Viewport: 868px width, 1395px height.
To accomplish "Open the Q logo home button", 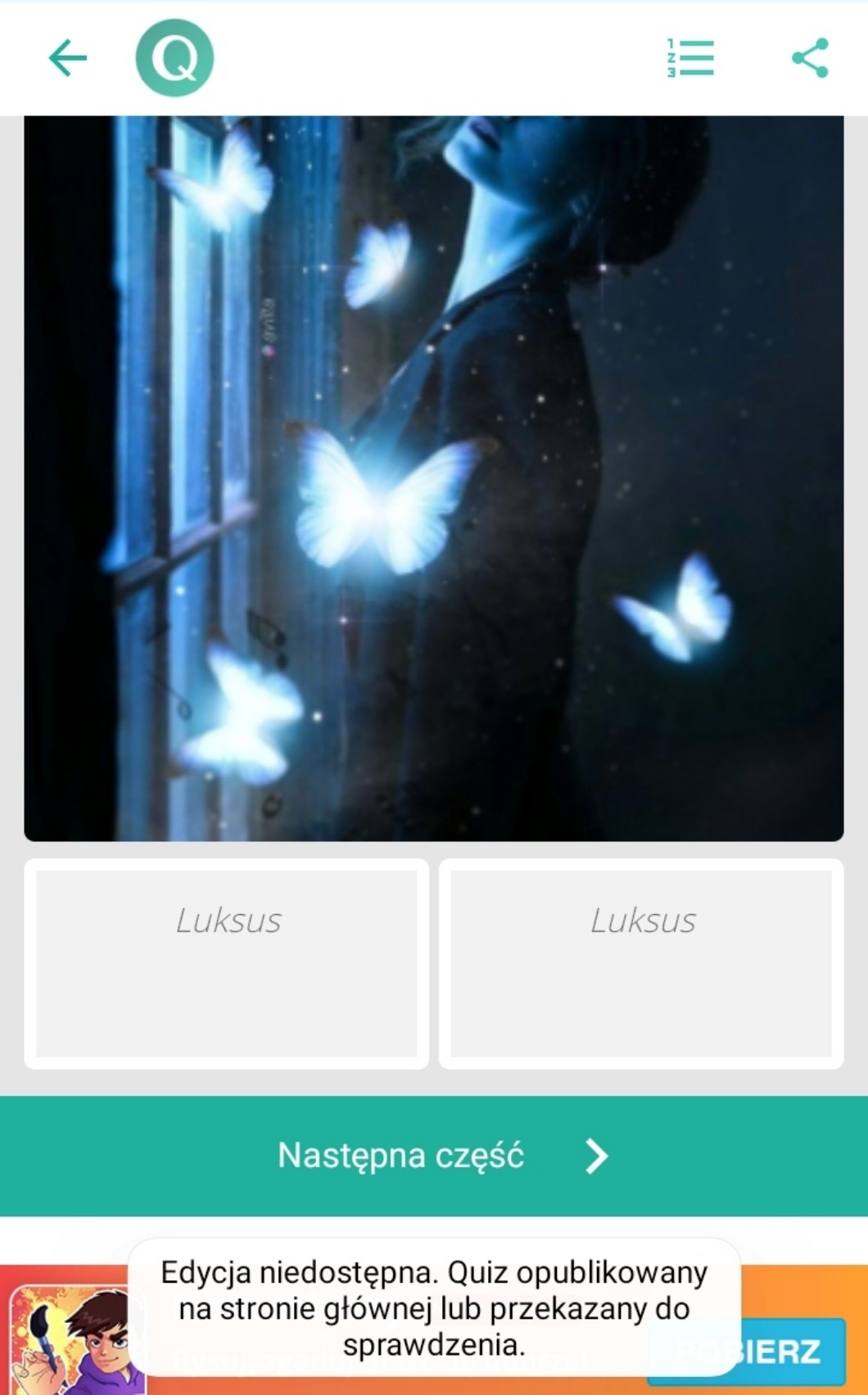I will 174,58.
